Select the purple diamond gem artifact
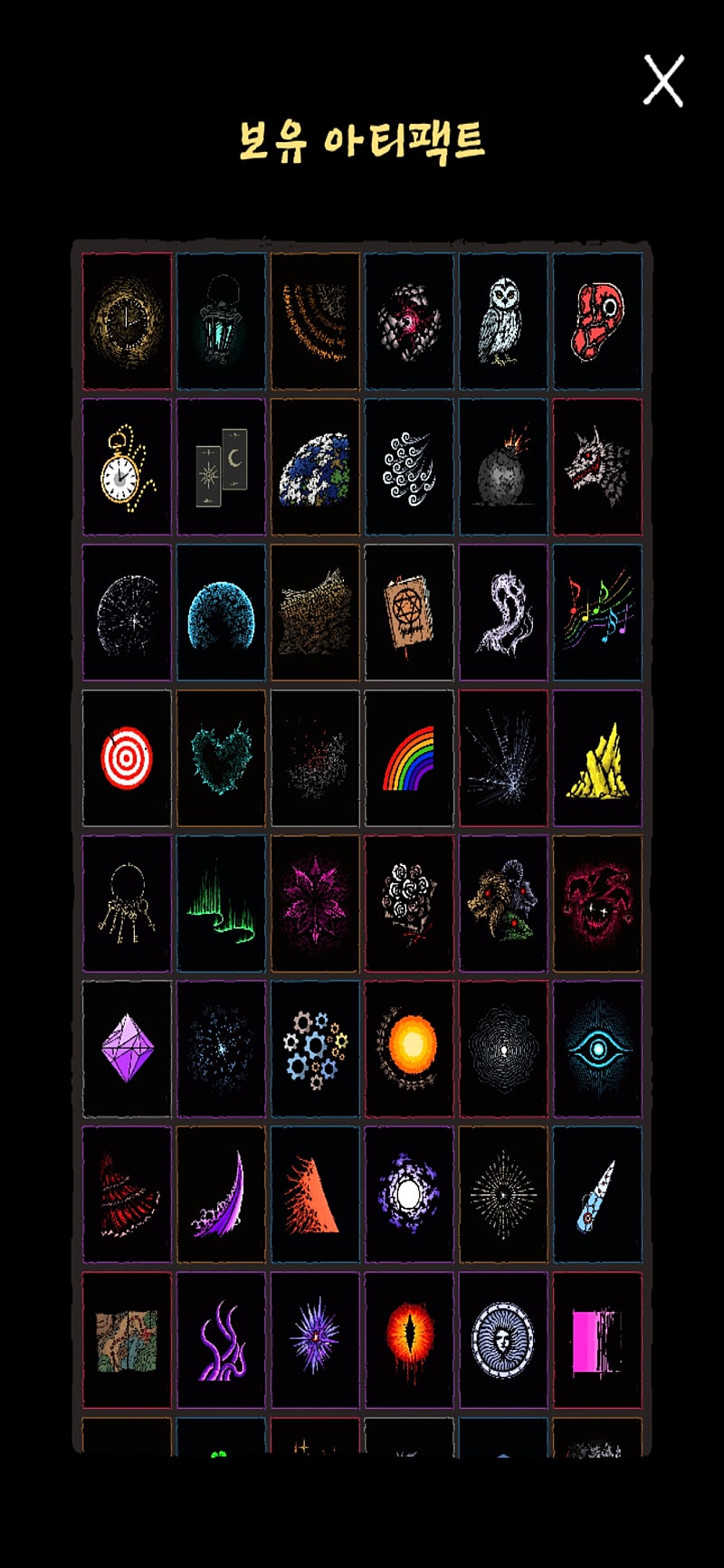 coord(127,1049)
